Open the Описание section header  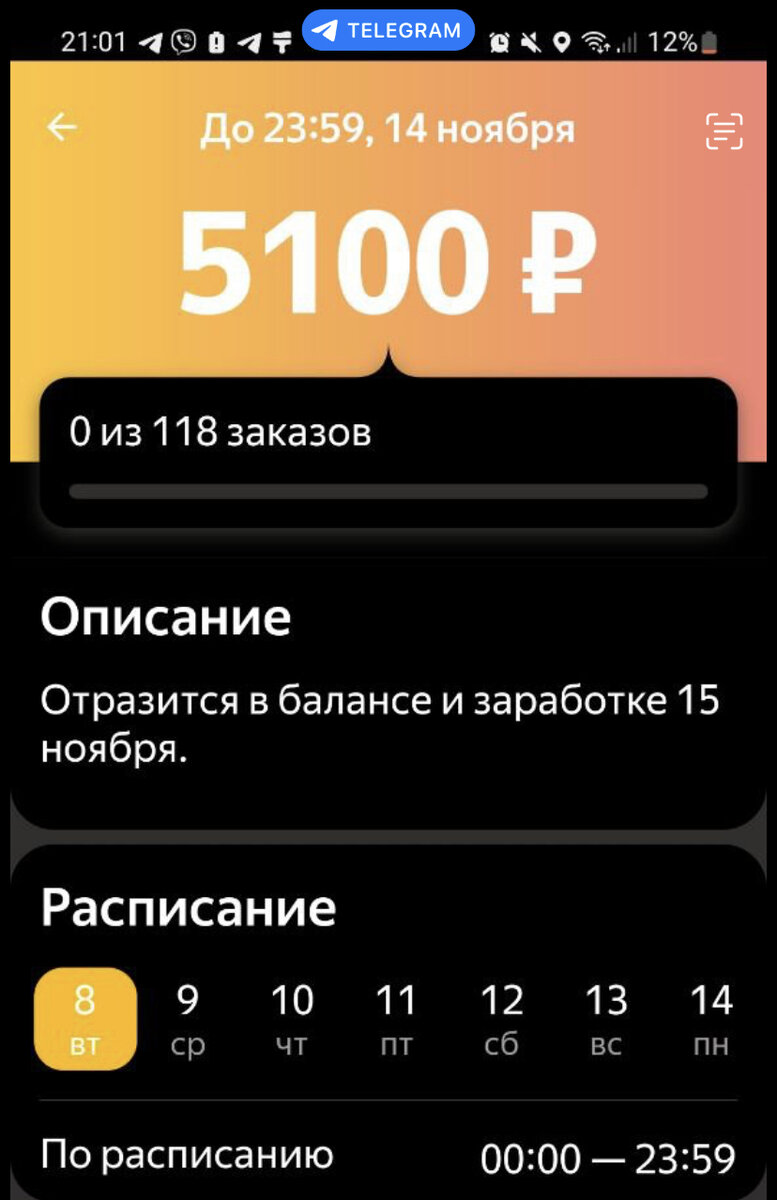click(165, 617)
